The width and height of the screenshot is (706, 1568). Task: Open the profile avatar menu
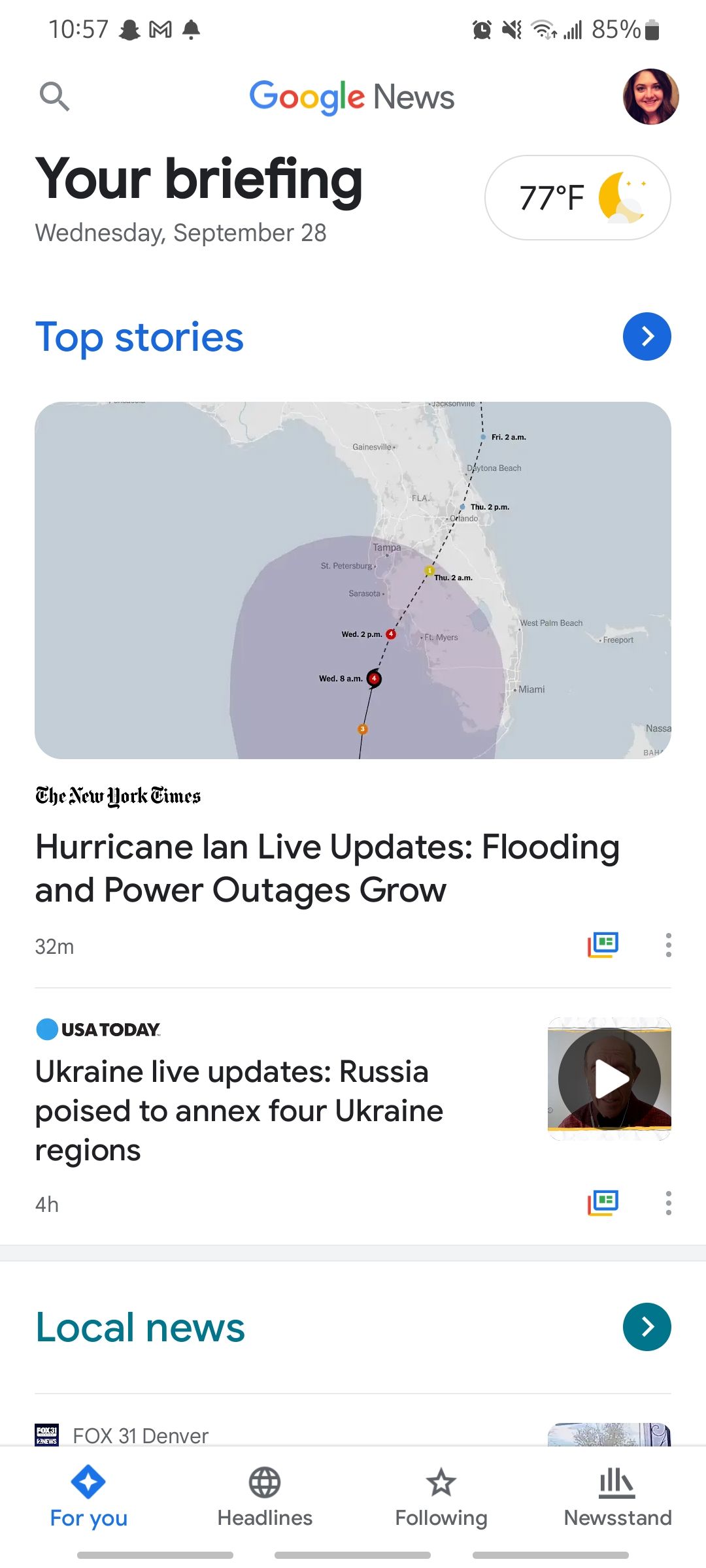click(650, 97)
